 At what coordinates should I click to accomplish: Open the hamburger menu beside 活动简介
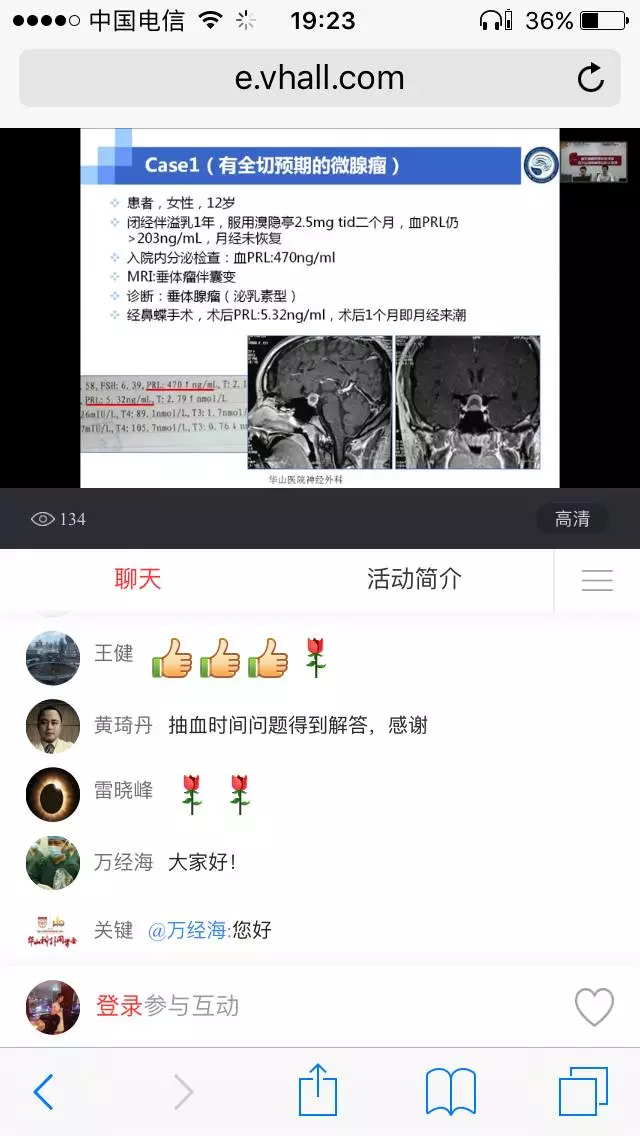597,580
